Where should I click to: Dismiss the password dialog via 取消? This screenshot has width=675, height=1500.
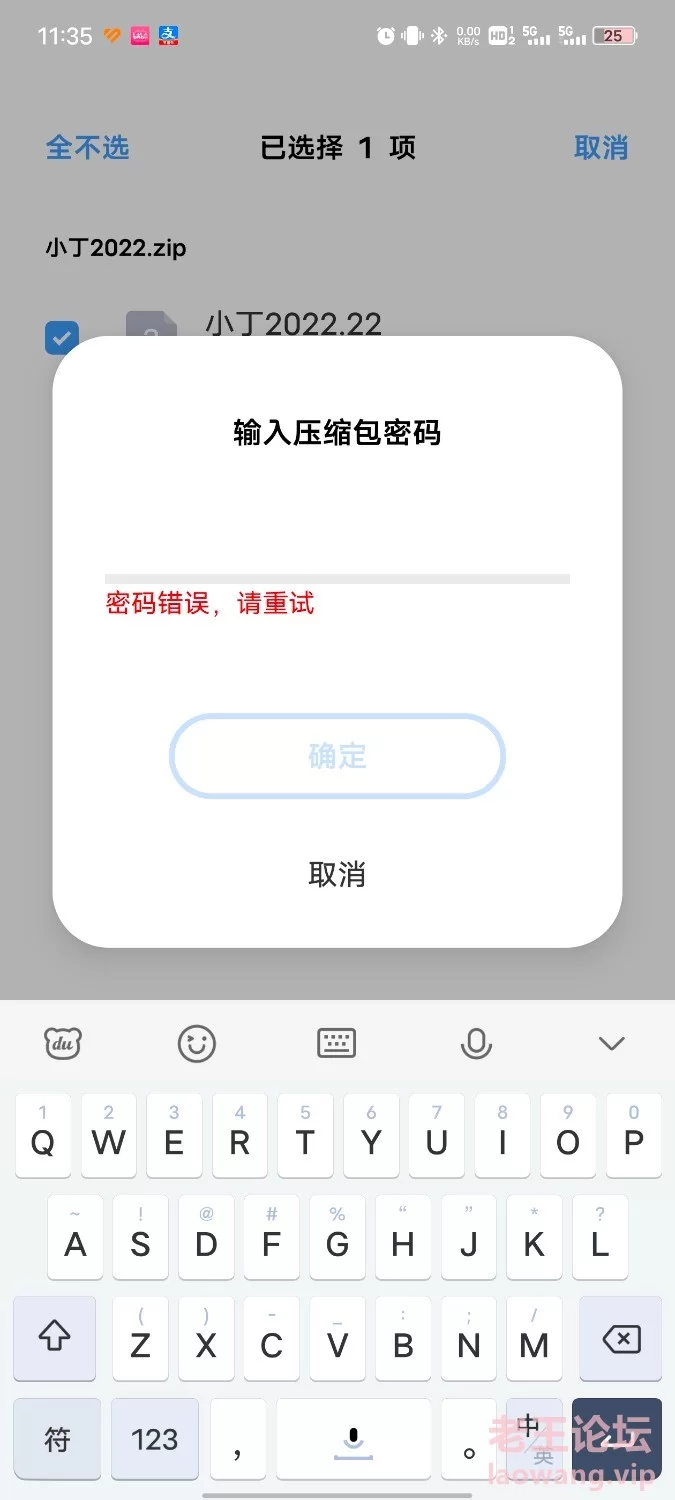tap(337, 874)
